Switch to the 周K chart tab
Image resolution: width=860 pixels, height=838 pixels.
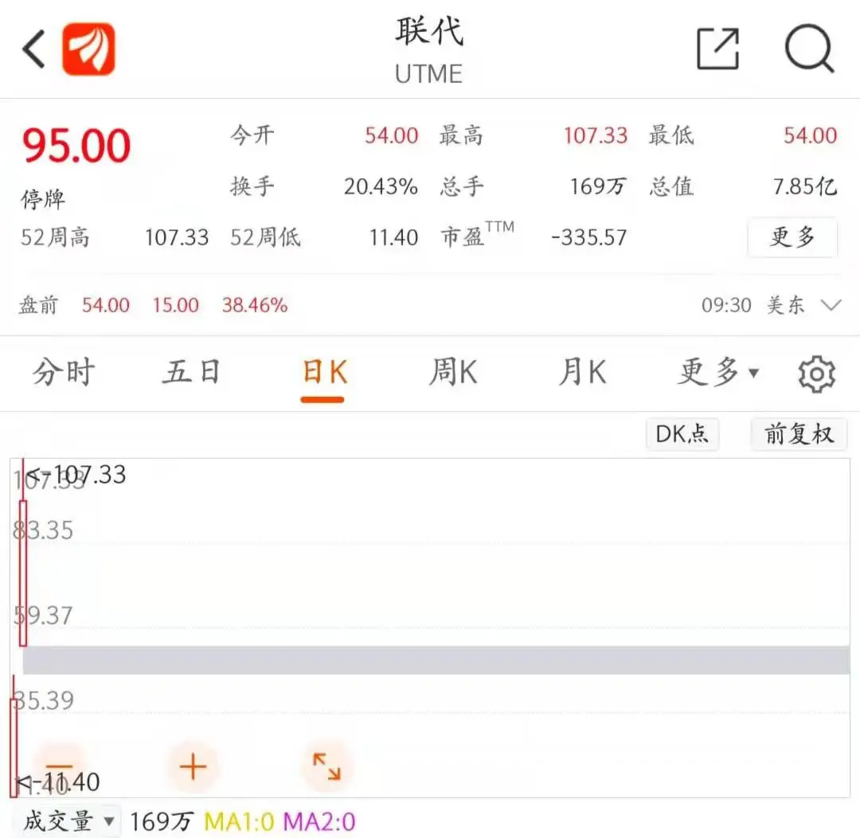point(452,373)
